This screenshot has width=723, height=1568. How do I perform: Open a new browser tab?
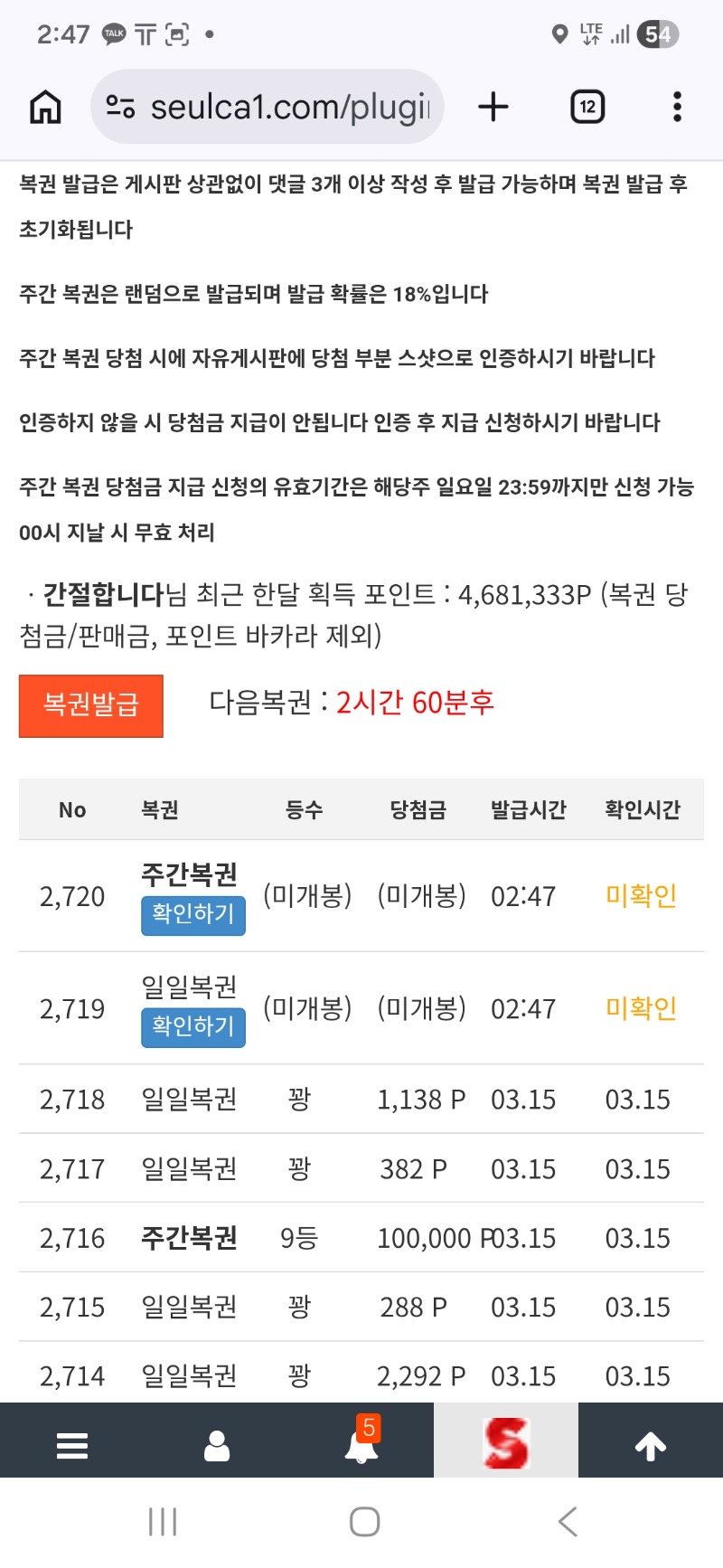(493, 108)
